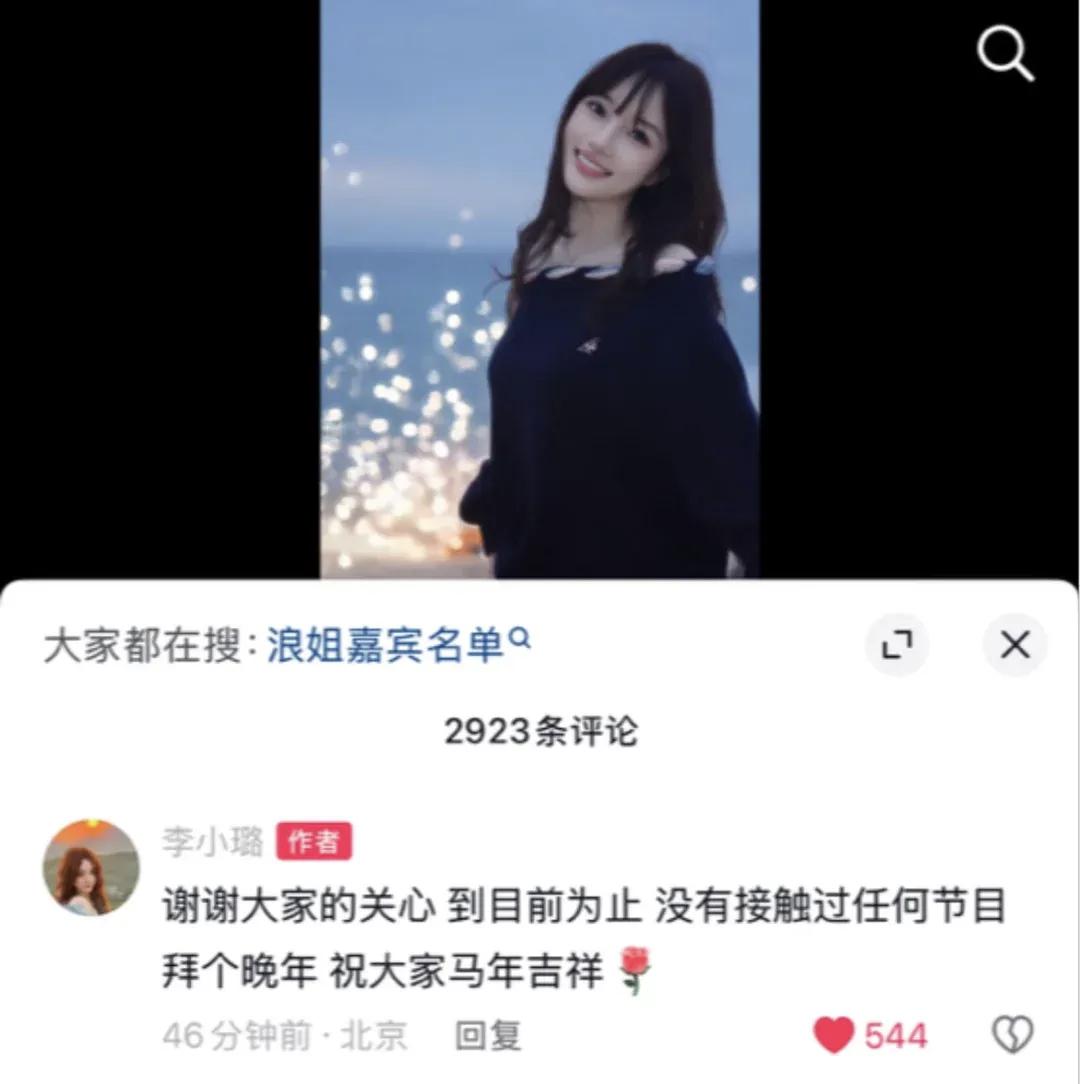The width and height of the screenshot is (1080, 1084).
Task: Tap the timestamp 46分钟前·北京
Action: click(x=283, y=1038)
